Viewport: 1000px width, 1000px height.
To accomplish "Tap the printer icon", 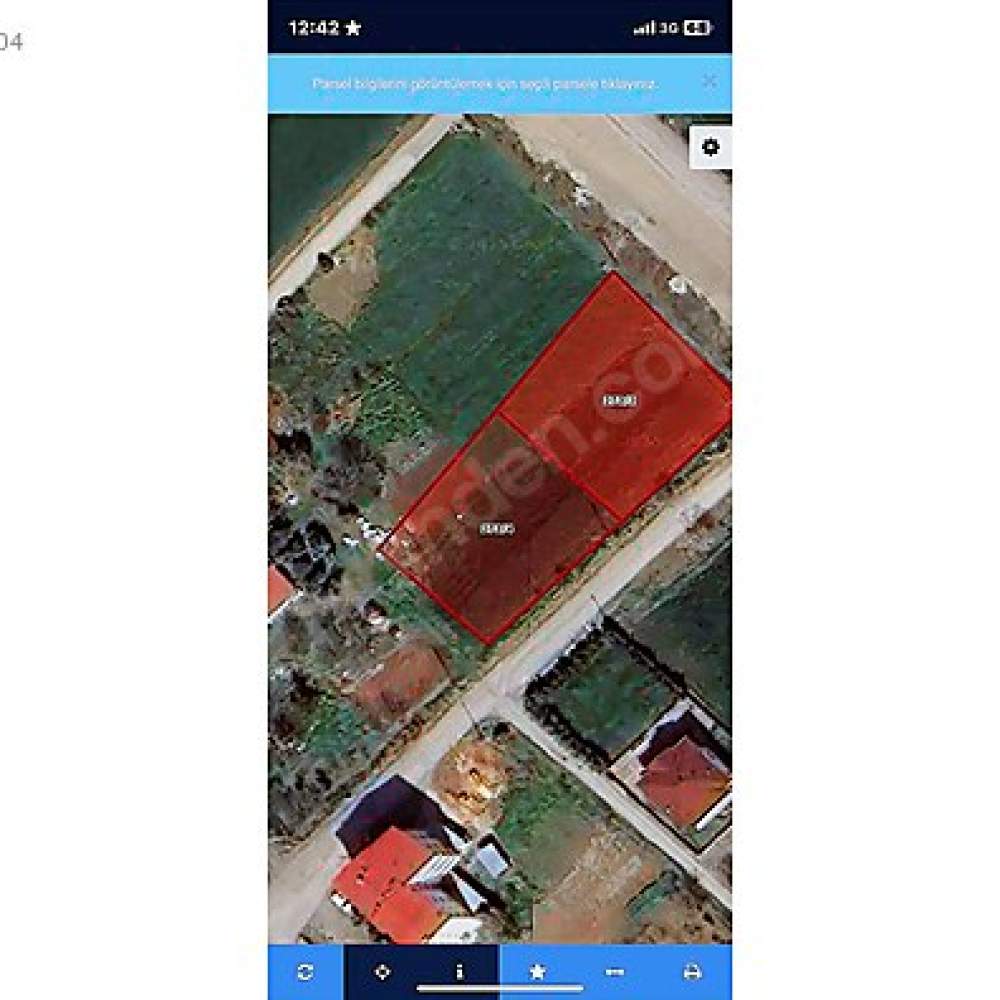I will [692, 971].
